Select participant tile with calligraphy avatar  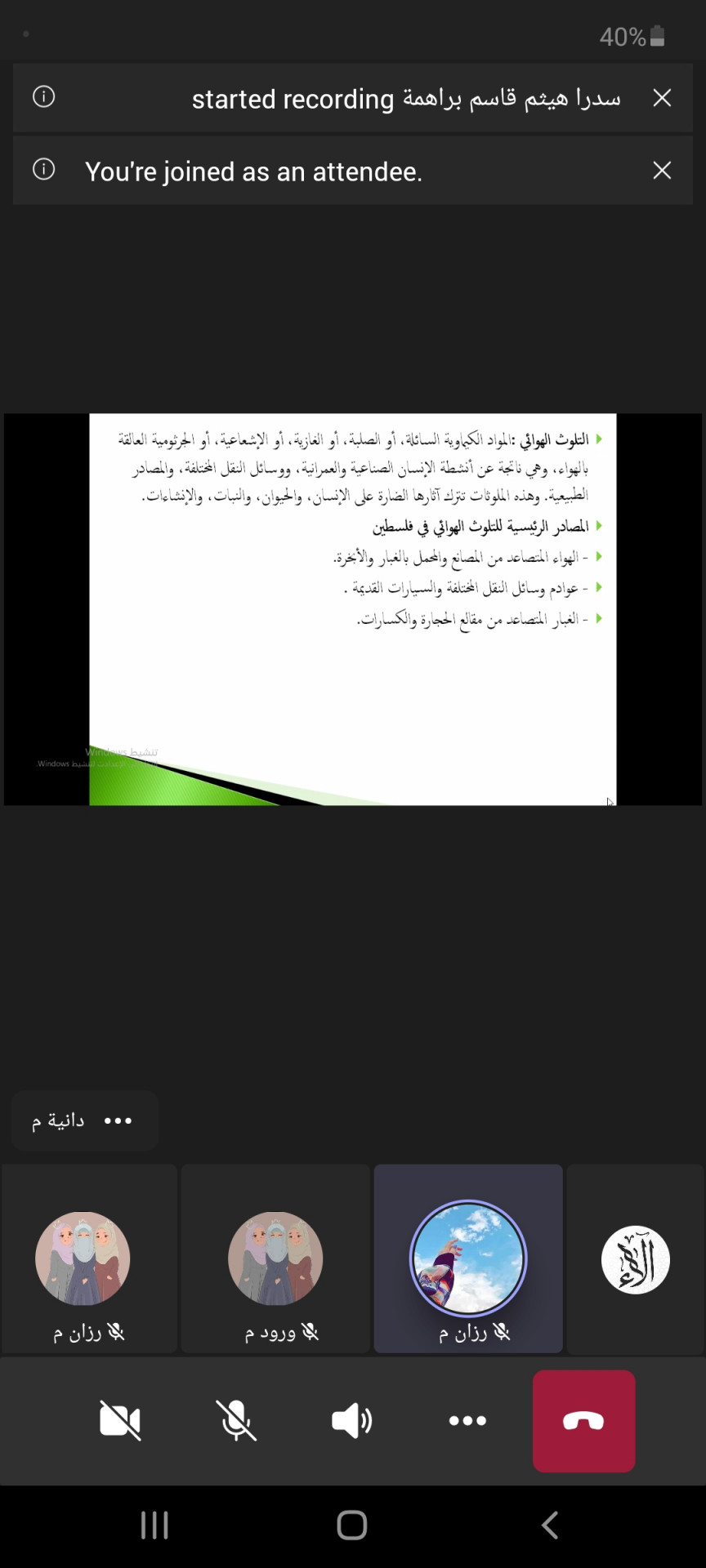635,1258
